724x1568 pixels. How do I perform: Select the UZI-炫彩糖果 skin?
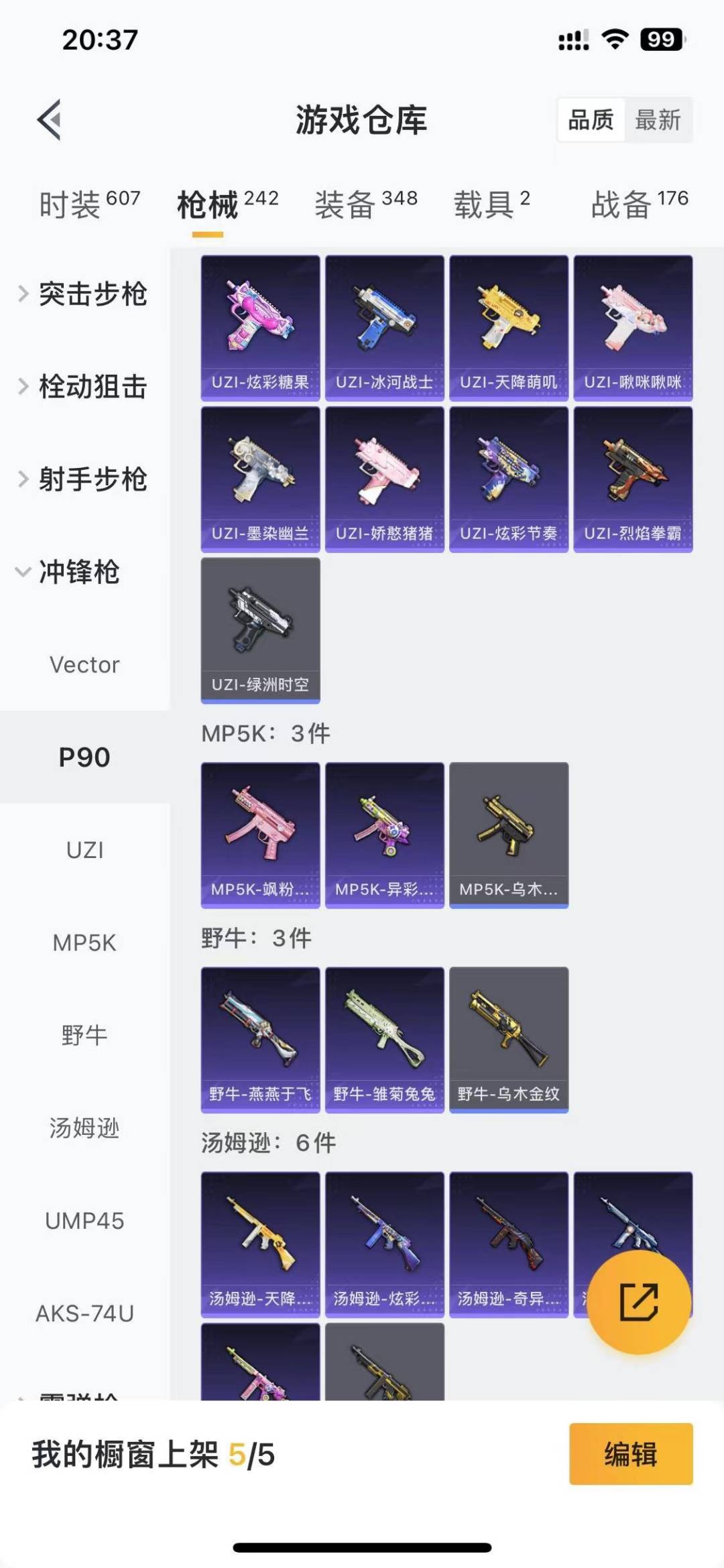point(260,326)
